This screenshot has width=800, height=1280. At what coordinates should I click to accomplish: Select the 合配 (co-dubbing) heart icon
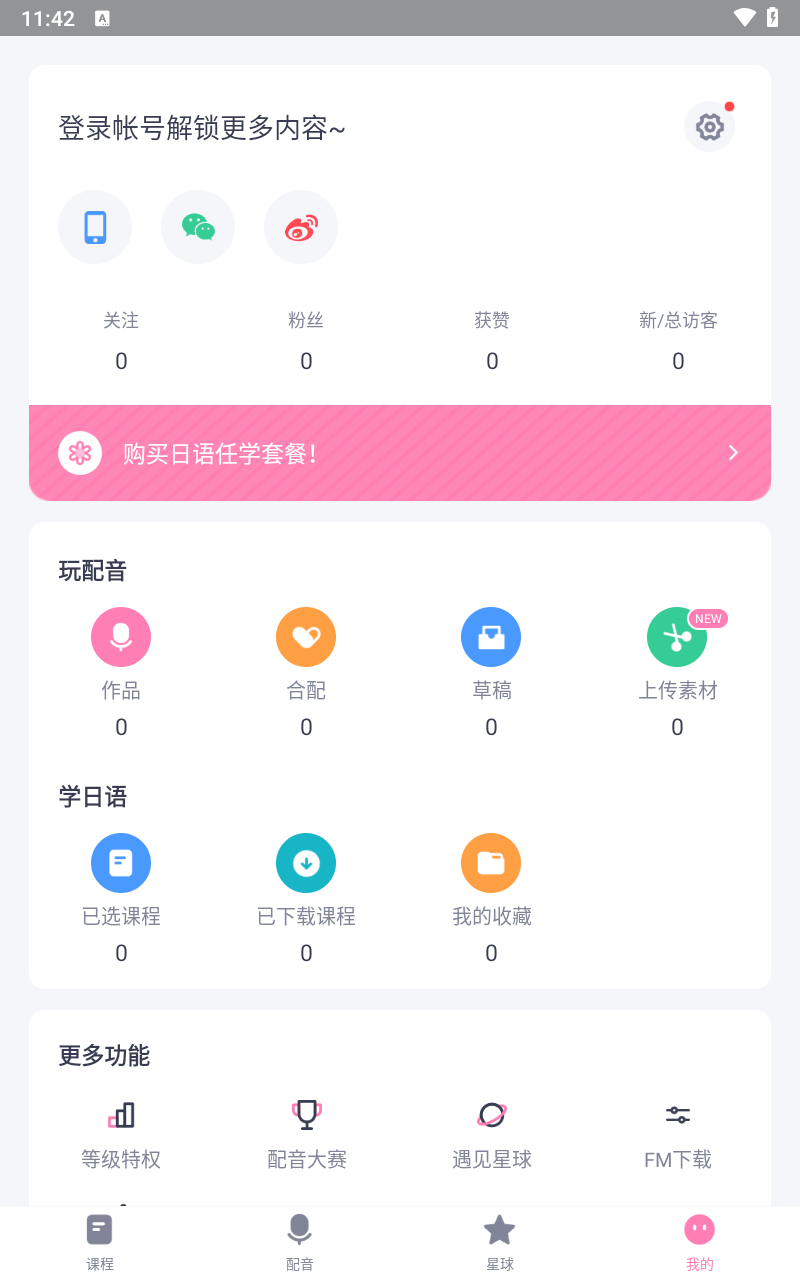tap(305, 637)
